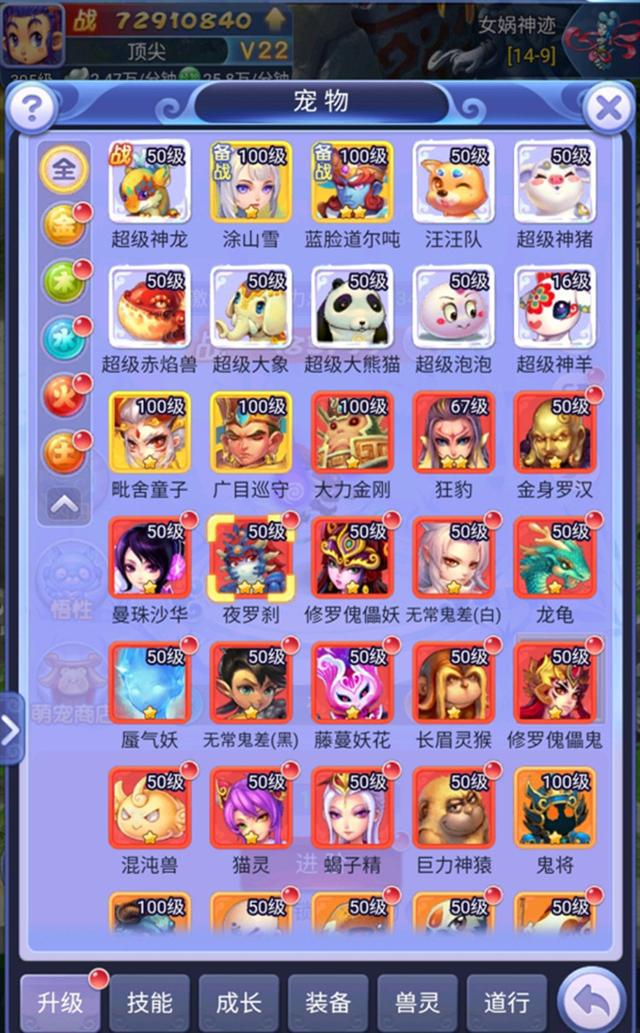Image resolution: width=640 pixels, height=1033 pixels.
Task: Select the pet 超级神龙
Action: coord(149,181)
